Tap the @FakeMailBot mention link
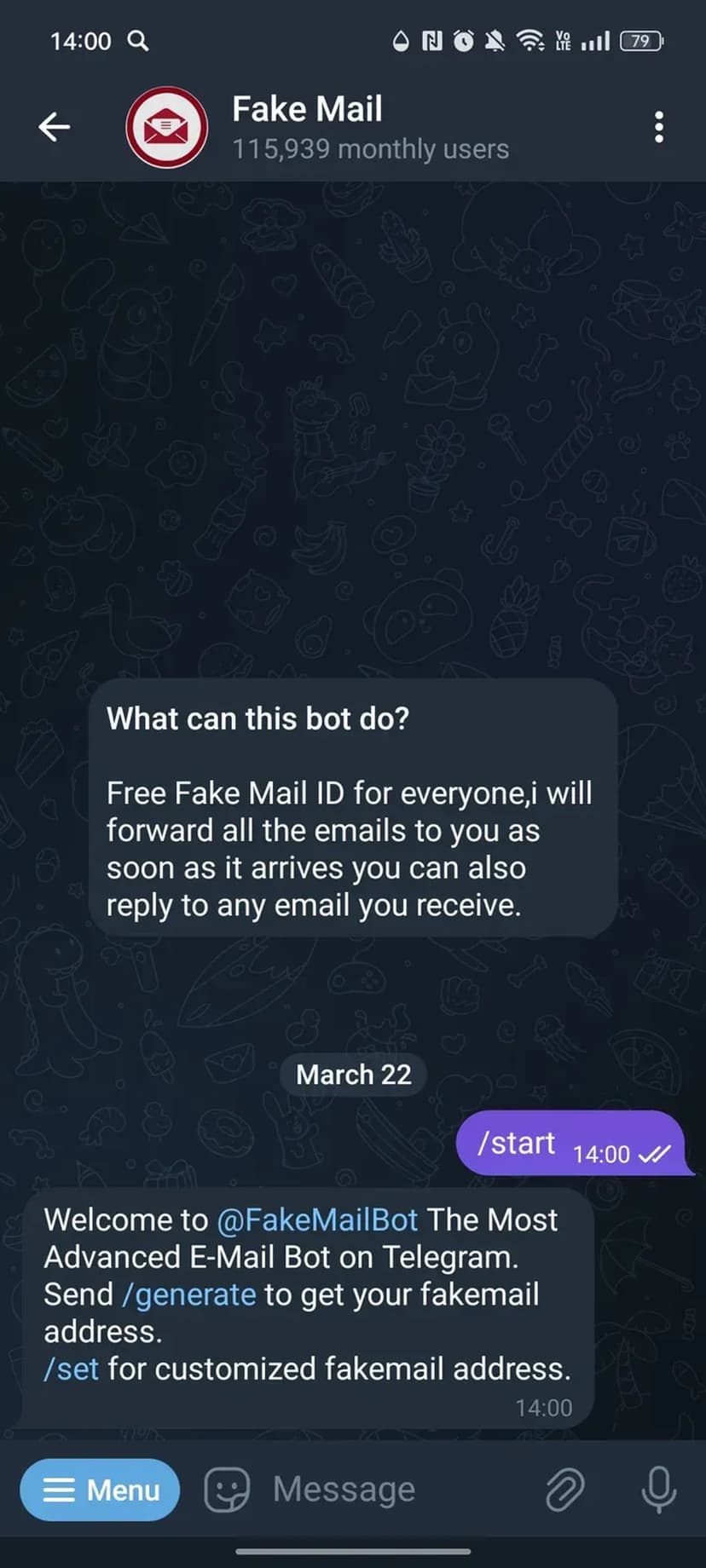This screenshot has height=1568, width=706. [x=317, y=1219]
